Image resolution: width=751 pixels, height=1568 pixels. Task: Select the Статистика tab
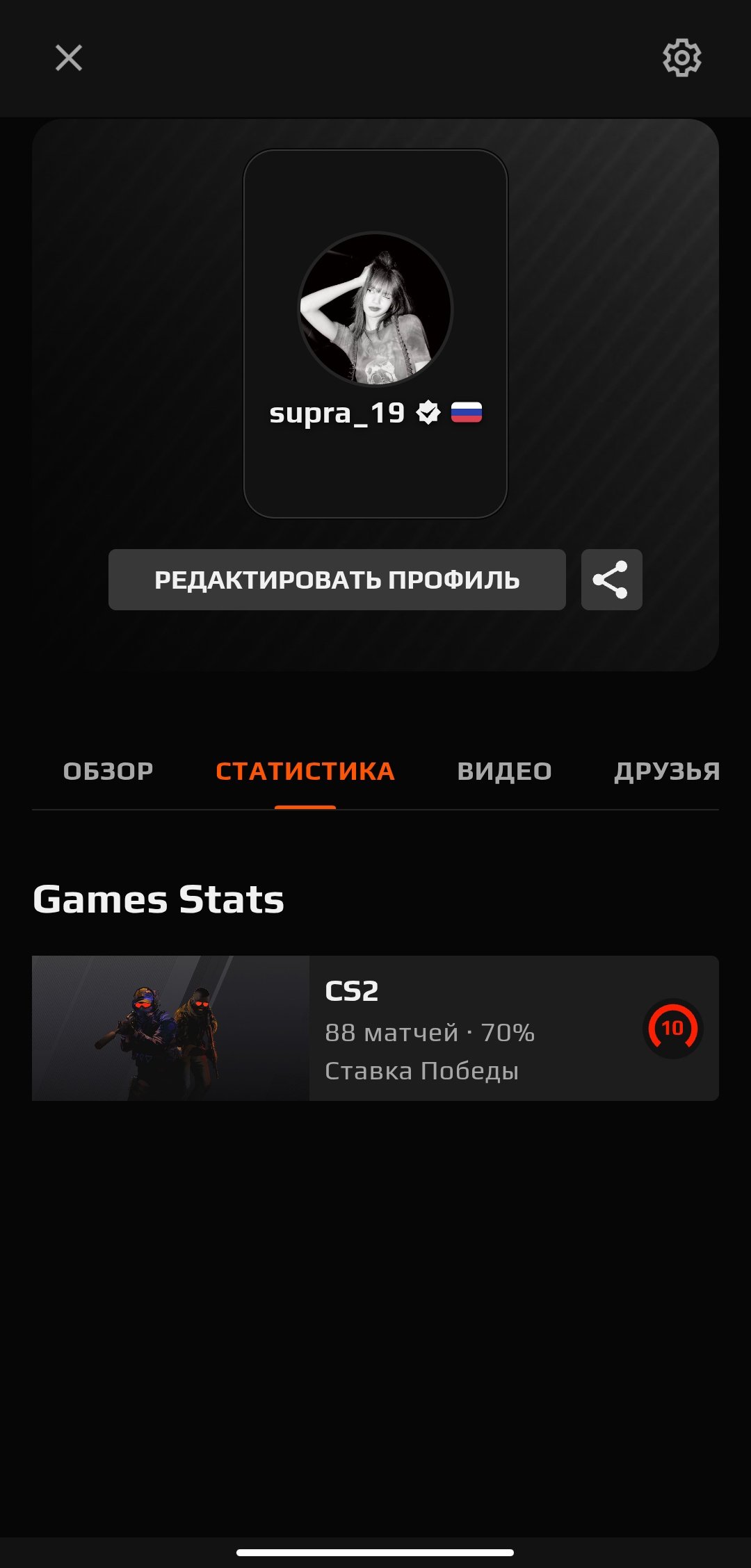click(305, 771)
